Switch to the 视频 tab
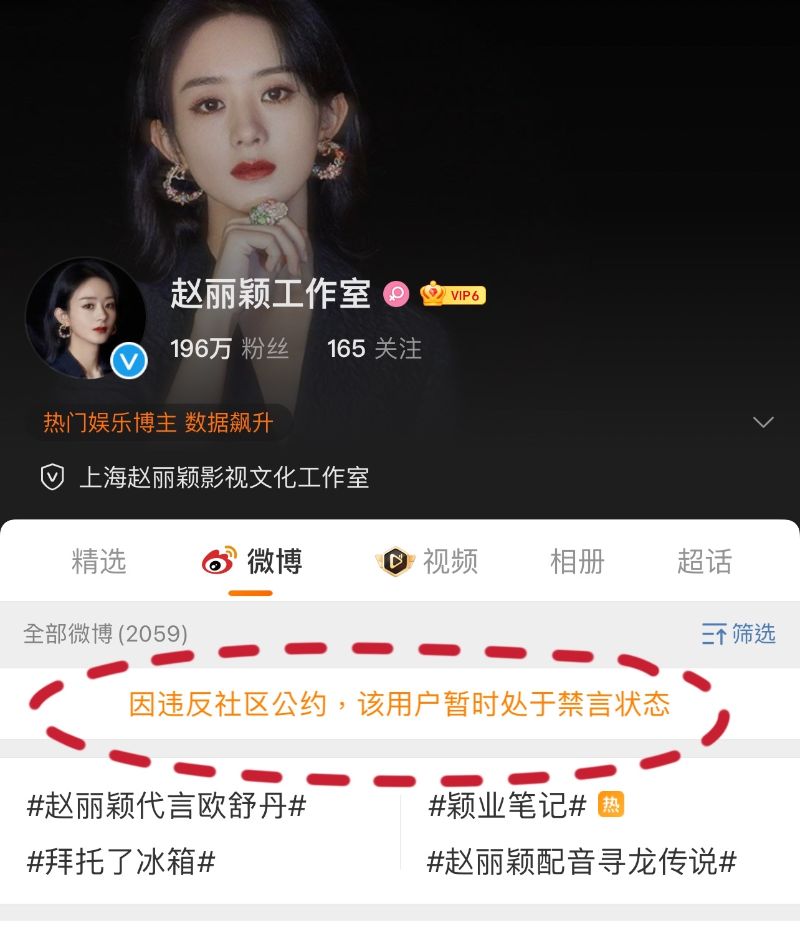Screen dimensions: 800x933 [x=427, y=562]
